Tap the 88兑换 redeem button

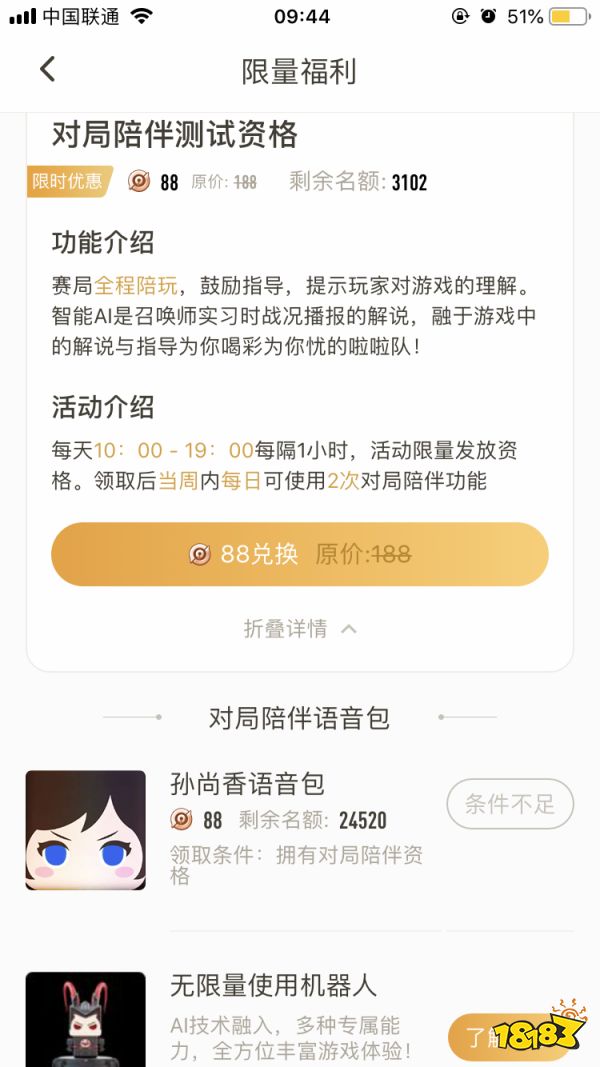click(299, 554)
